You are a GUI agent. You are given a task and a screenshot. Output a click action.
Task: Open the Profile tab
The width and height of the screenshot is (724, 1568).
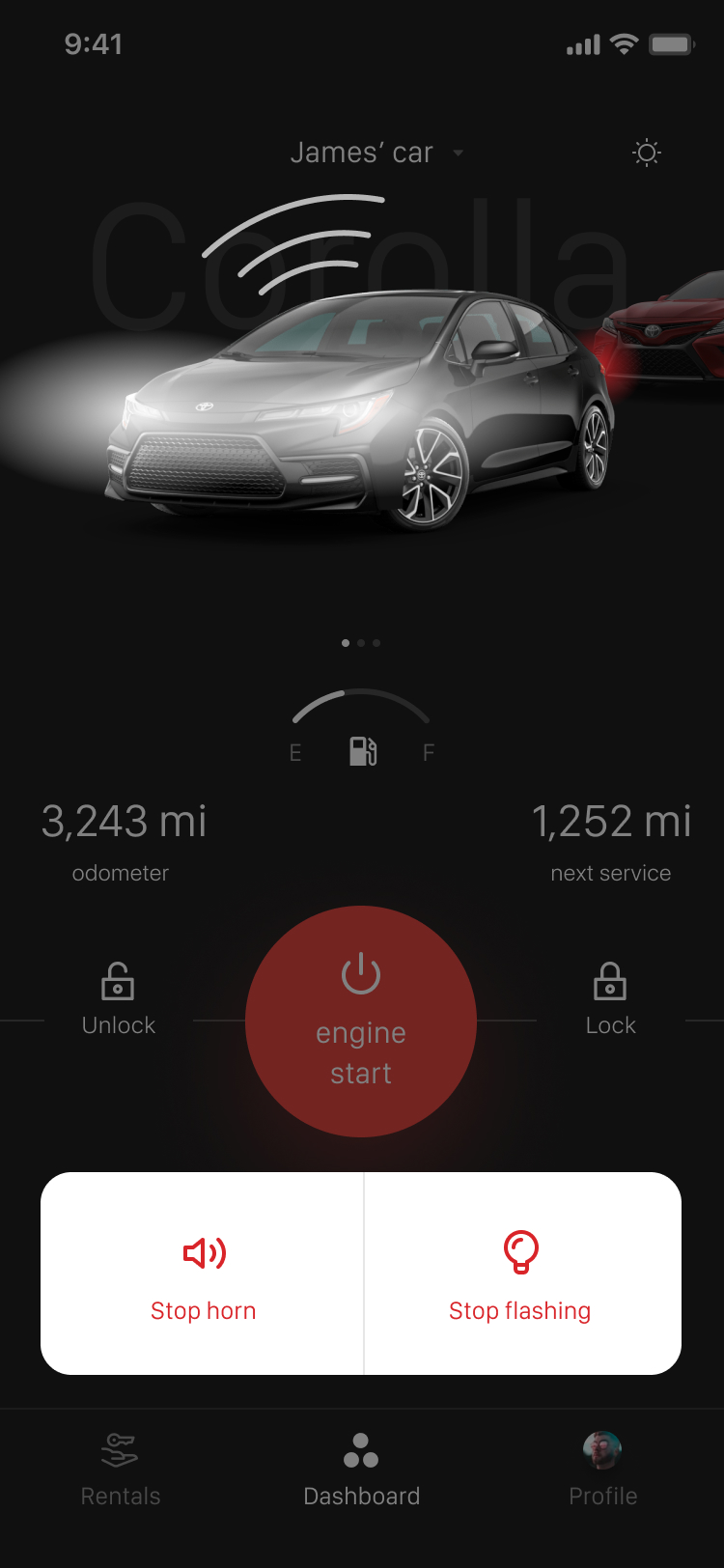pos(602,1470)
